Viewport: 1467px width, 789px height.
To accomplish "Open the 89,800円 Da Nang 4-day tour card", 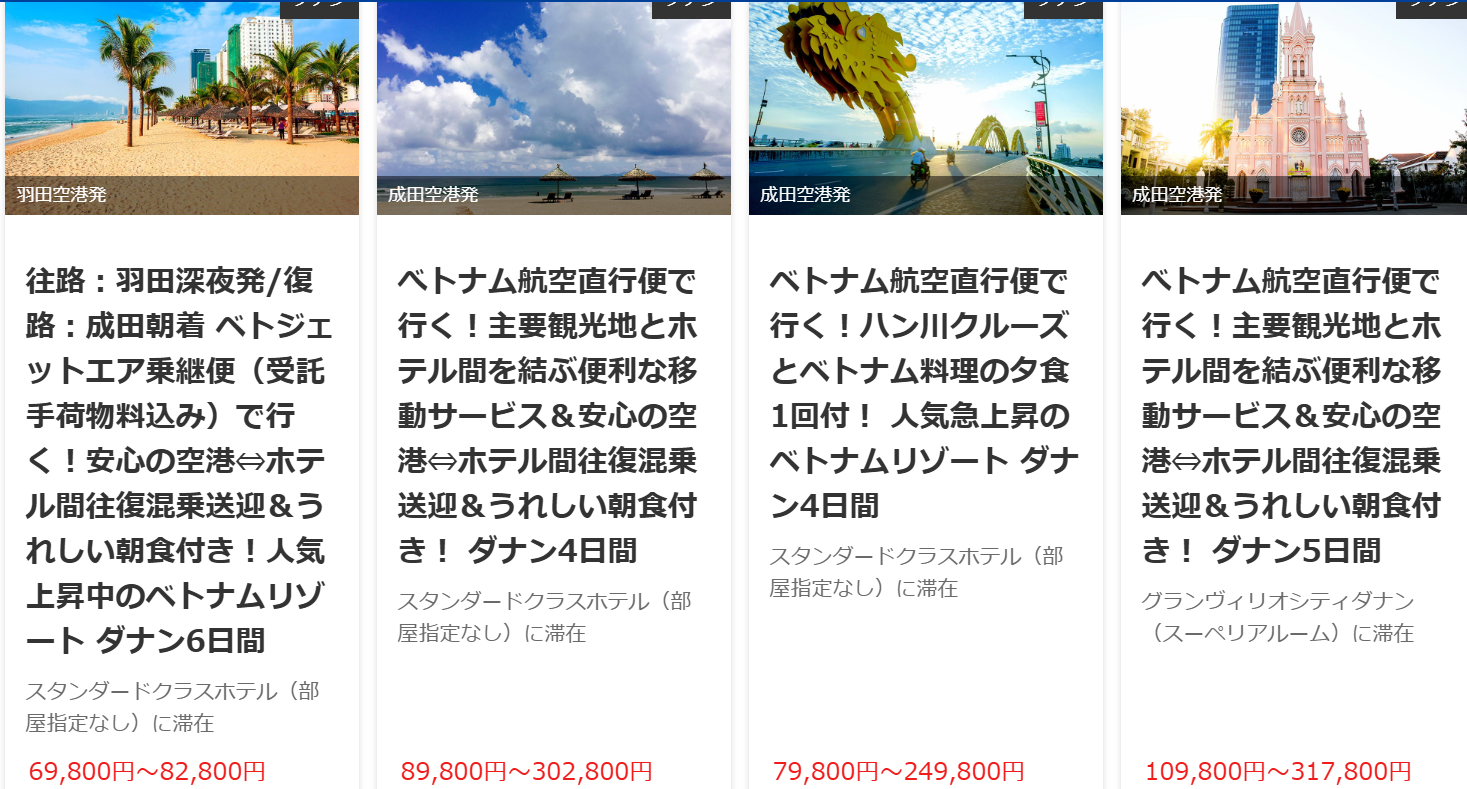I will click(x=548, y=415).
